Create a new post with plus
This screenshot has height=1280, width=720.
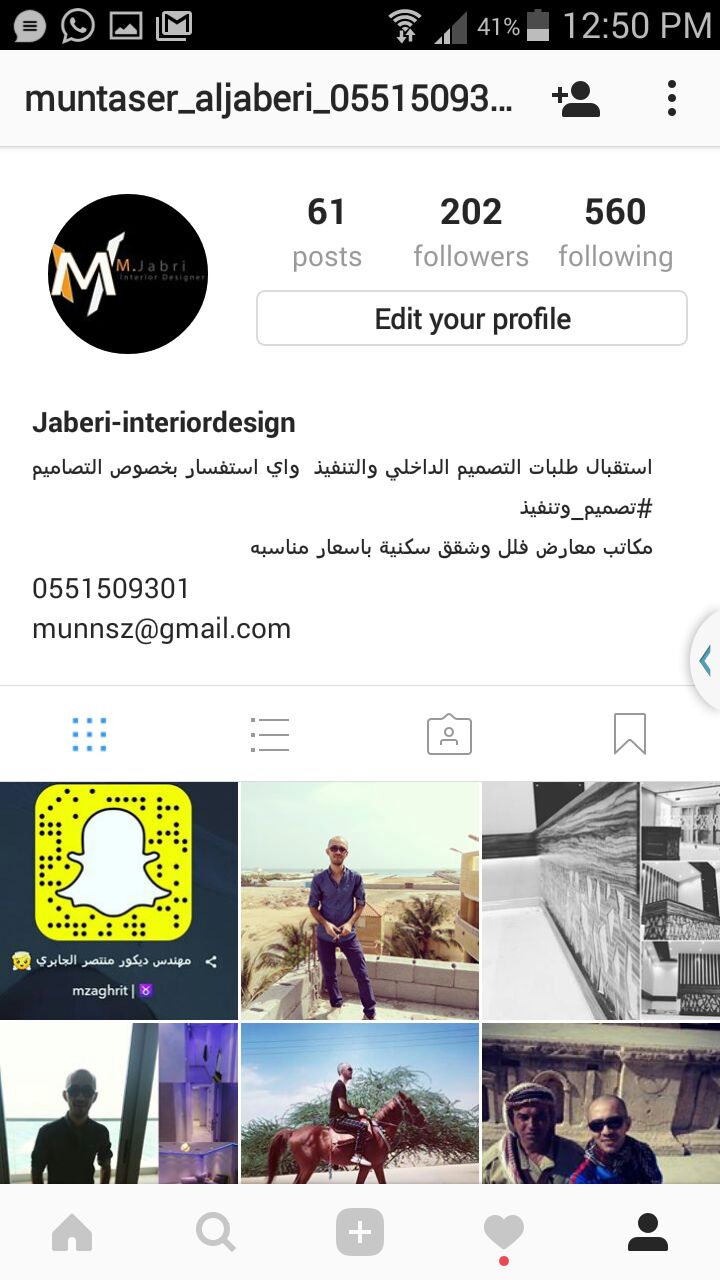pyautogui.click(x=360, y=1233)
